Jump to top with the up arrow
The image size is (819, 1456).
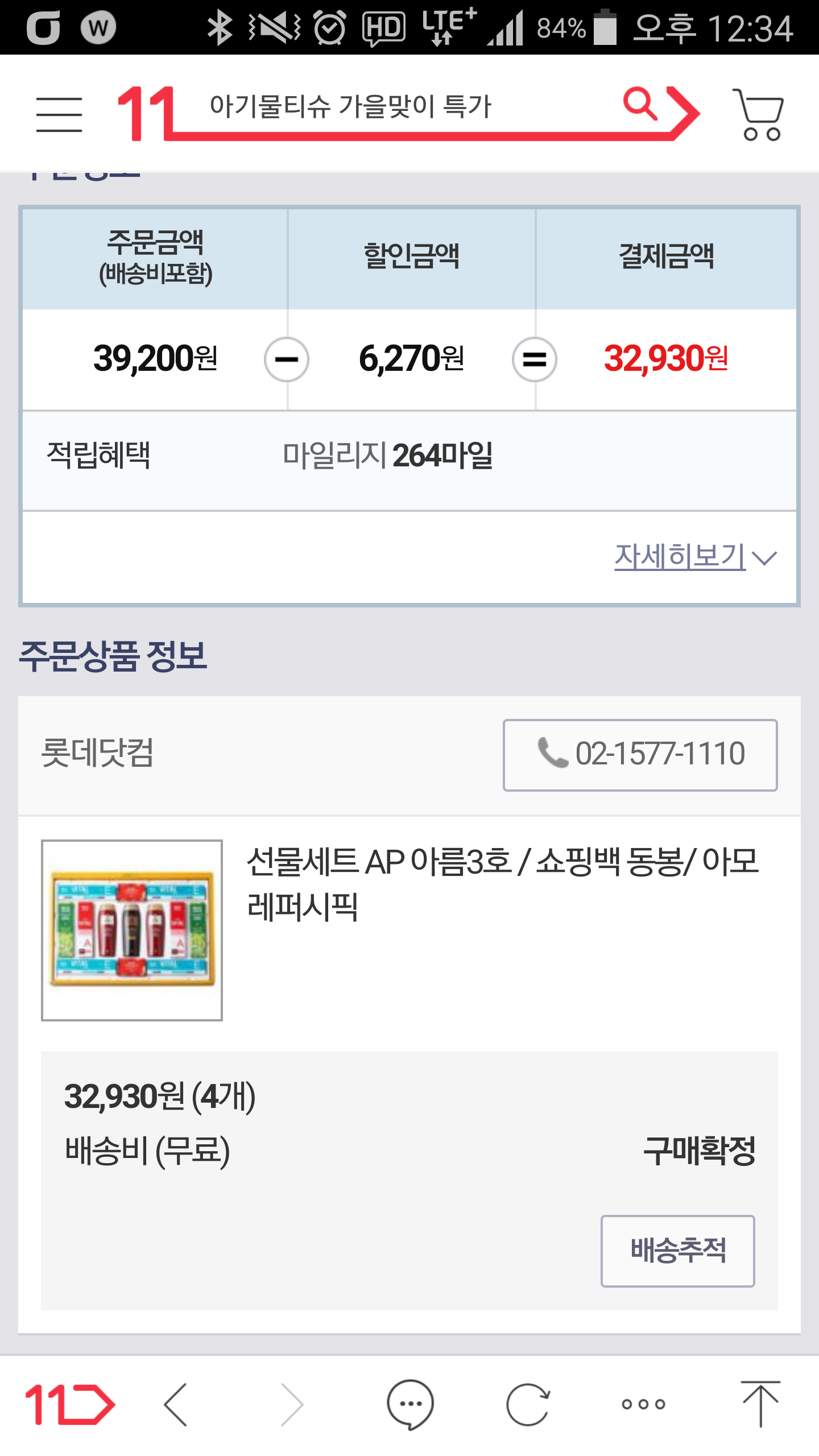click(760, 1403)
